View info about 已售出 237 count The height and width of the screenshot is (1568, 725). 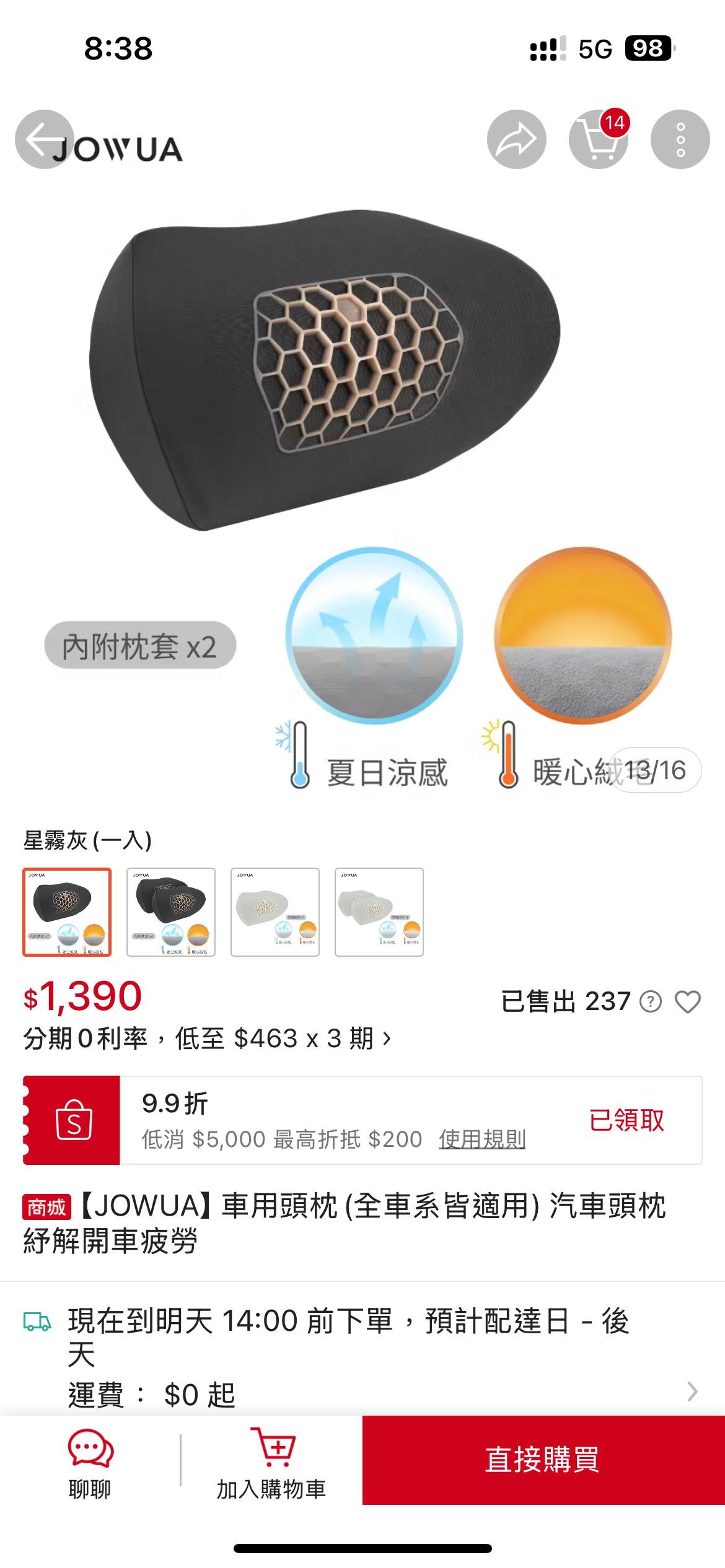pos(651,1001)
